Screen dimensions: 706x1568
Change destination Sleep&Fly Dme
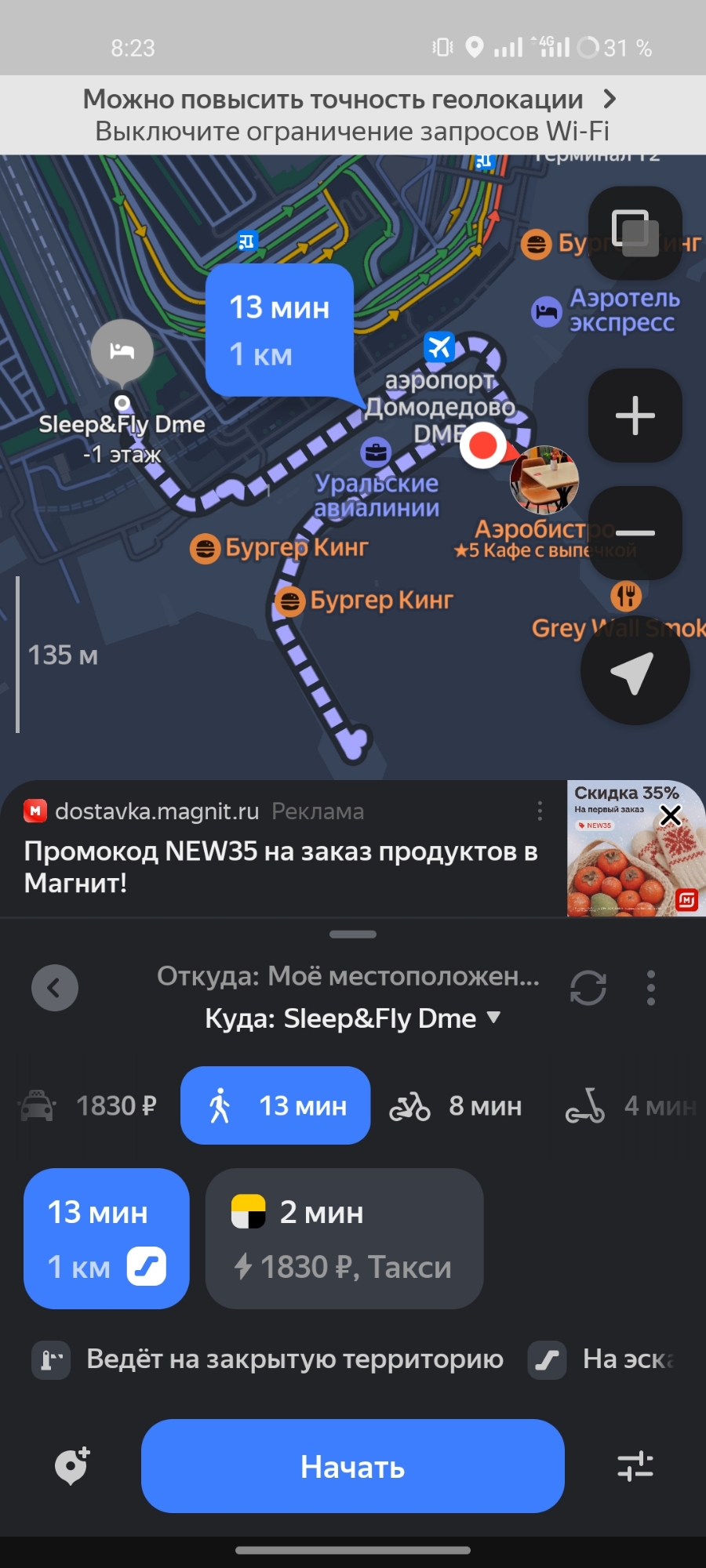[x=352, y=1018]
